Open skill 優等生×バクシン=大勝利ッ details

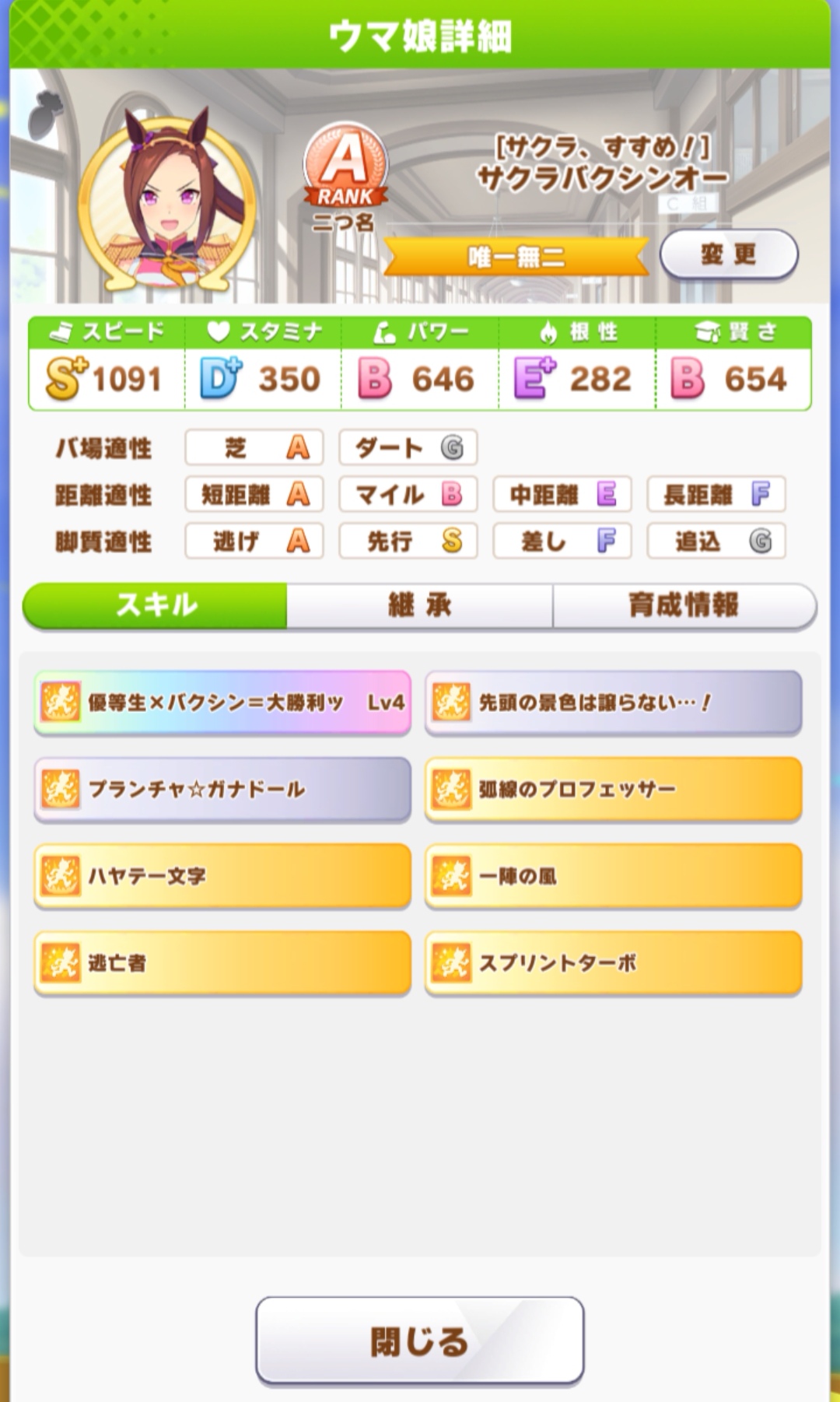pos(222,703)
